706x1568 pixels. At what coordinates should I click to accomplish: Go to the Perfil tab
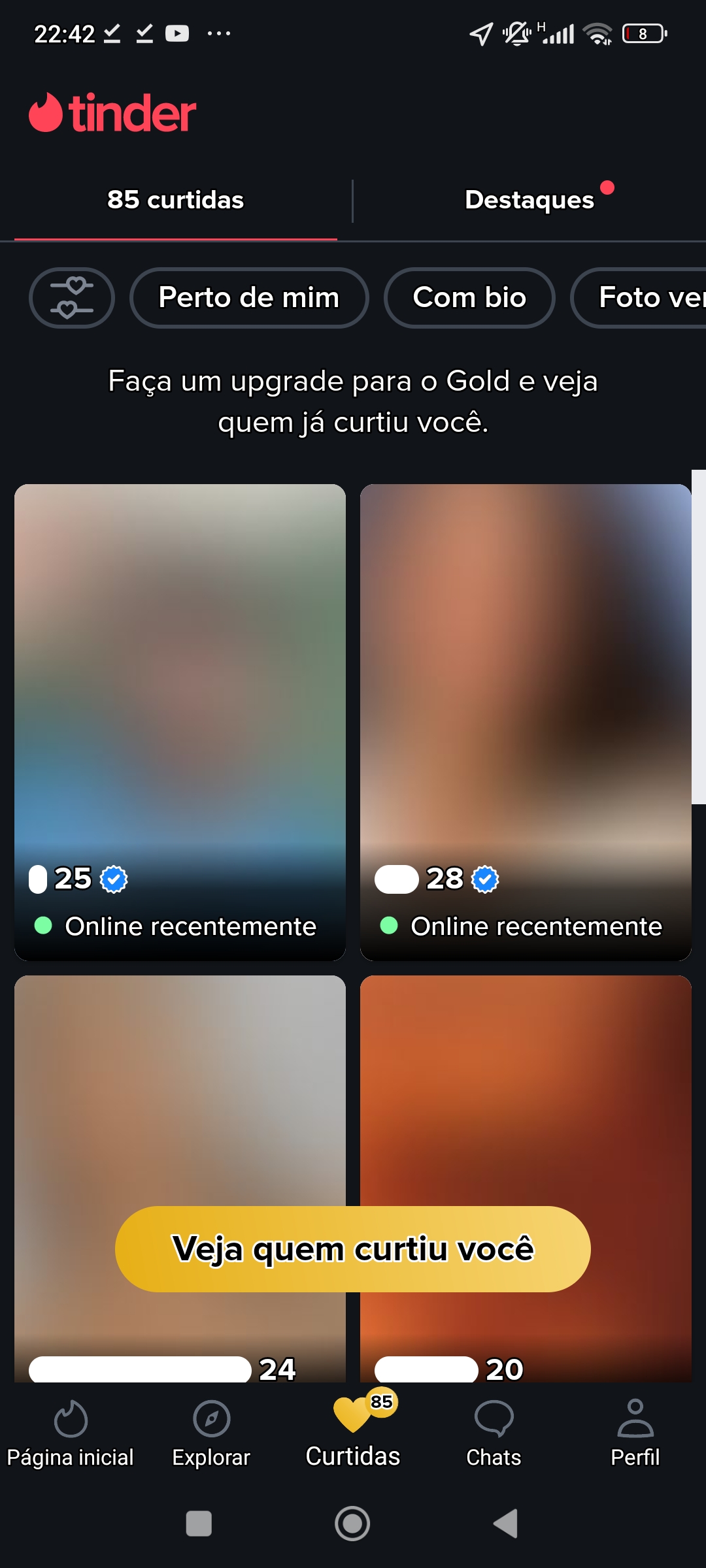click(635, 1434)
